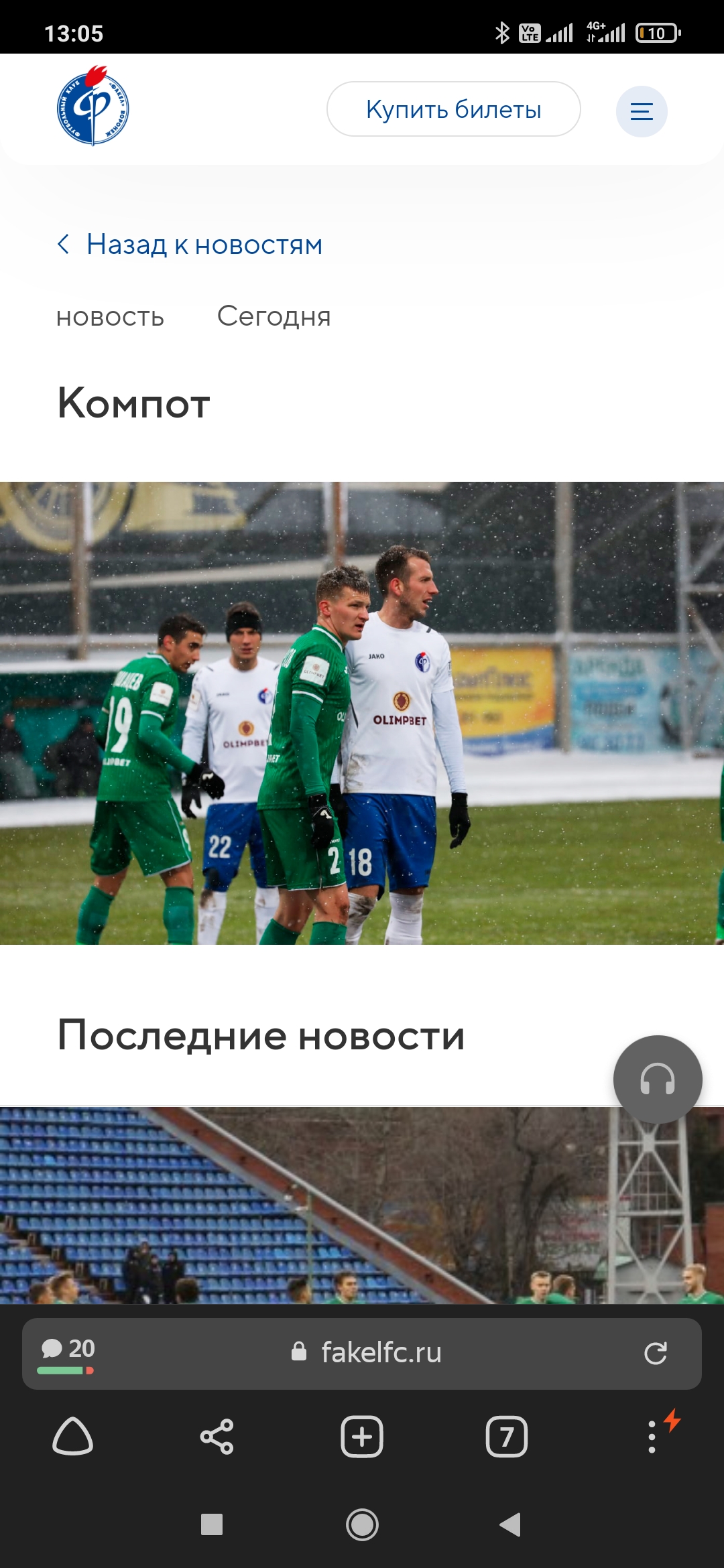Go back via Назад к новостям
724x1568 pixels.
click(x=190, y=245)
